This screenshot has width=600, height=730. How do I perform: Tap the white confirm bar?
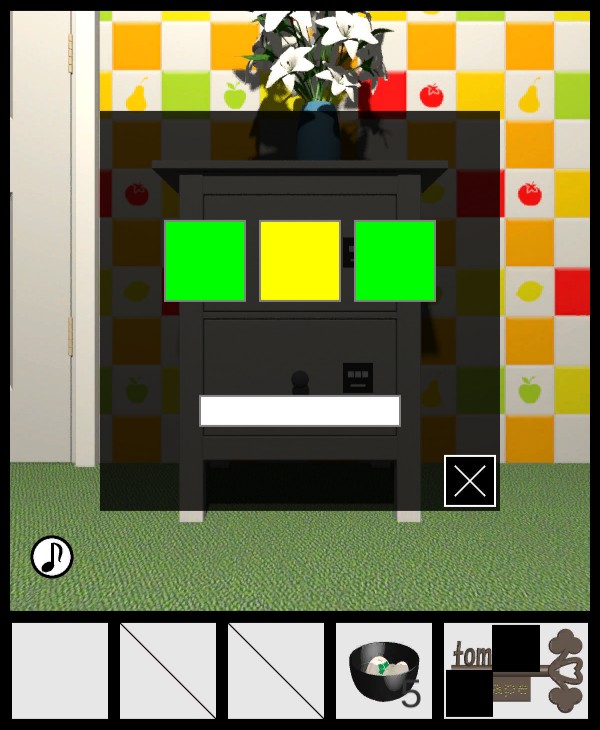point(300,411)
